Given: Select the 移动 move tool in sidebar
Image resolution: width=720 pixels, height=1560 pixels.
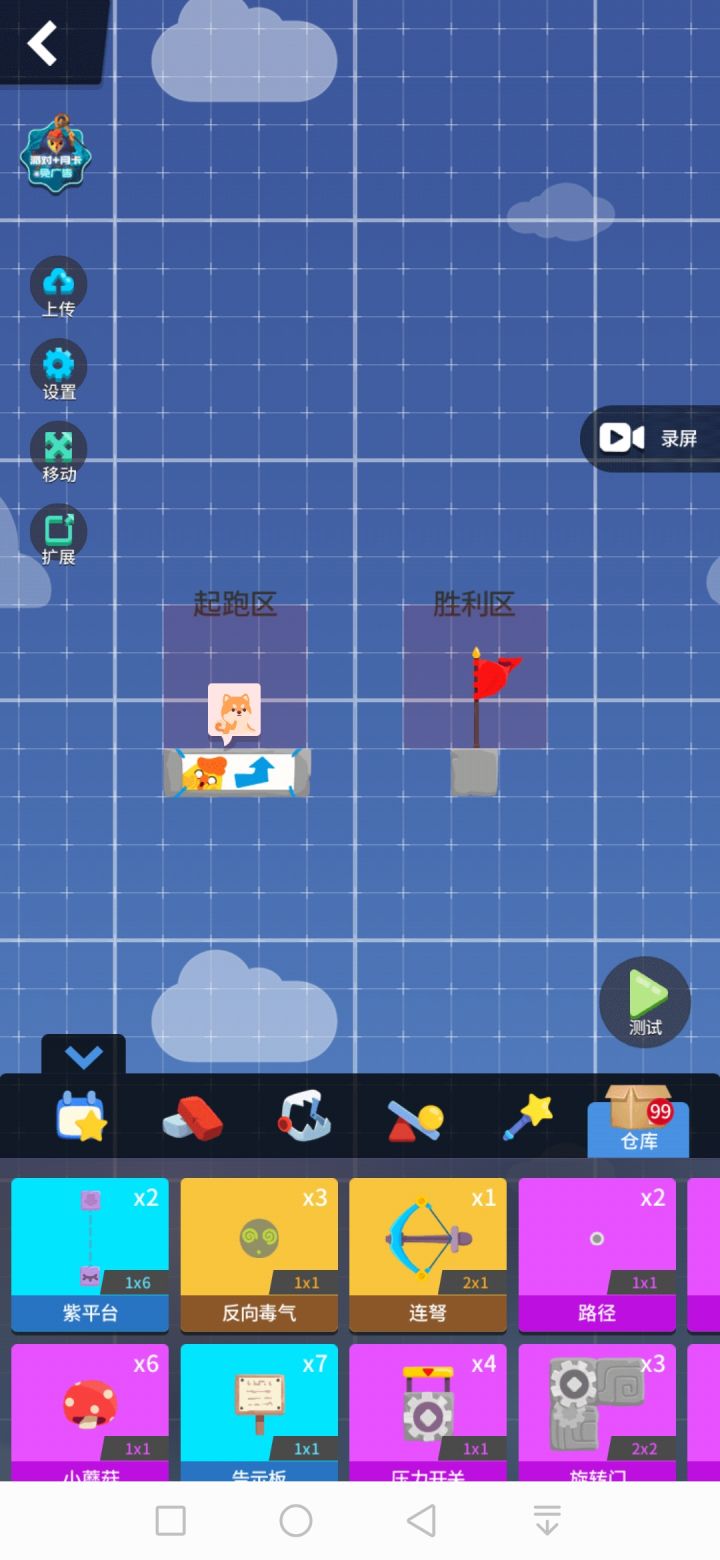Looking at the screenshot, I should [58, 450].
